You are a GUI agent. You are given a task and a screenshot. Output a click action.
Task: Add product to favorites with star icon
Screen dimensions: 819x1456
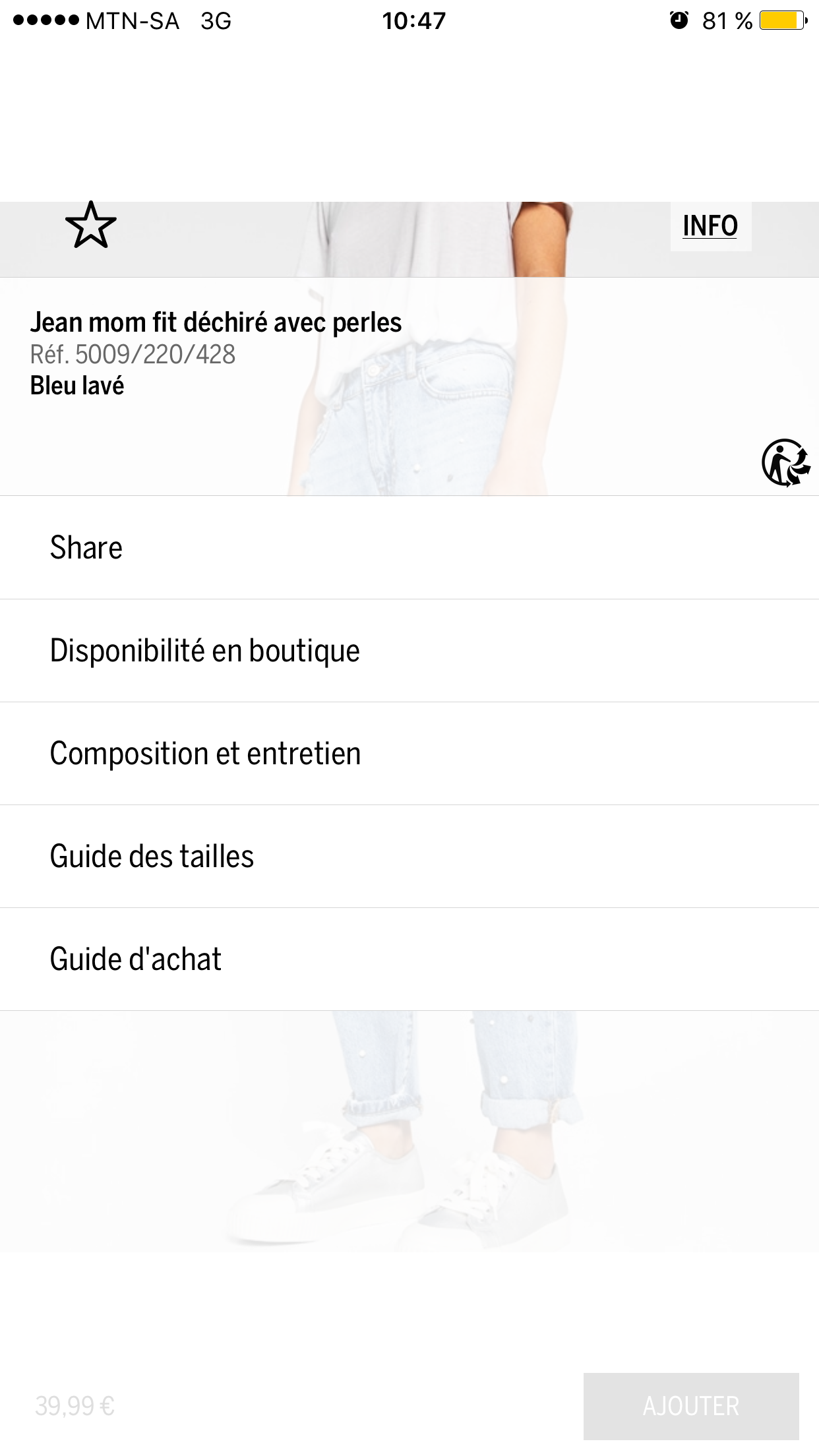point(91,226)
